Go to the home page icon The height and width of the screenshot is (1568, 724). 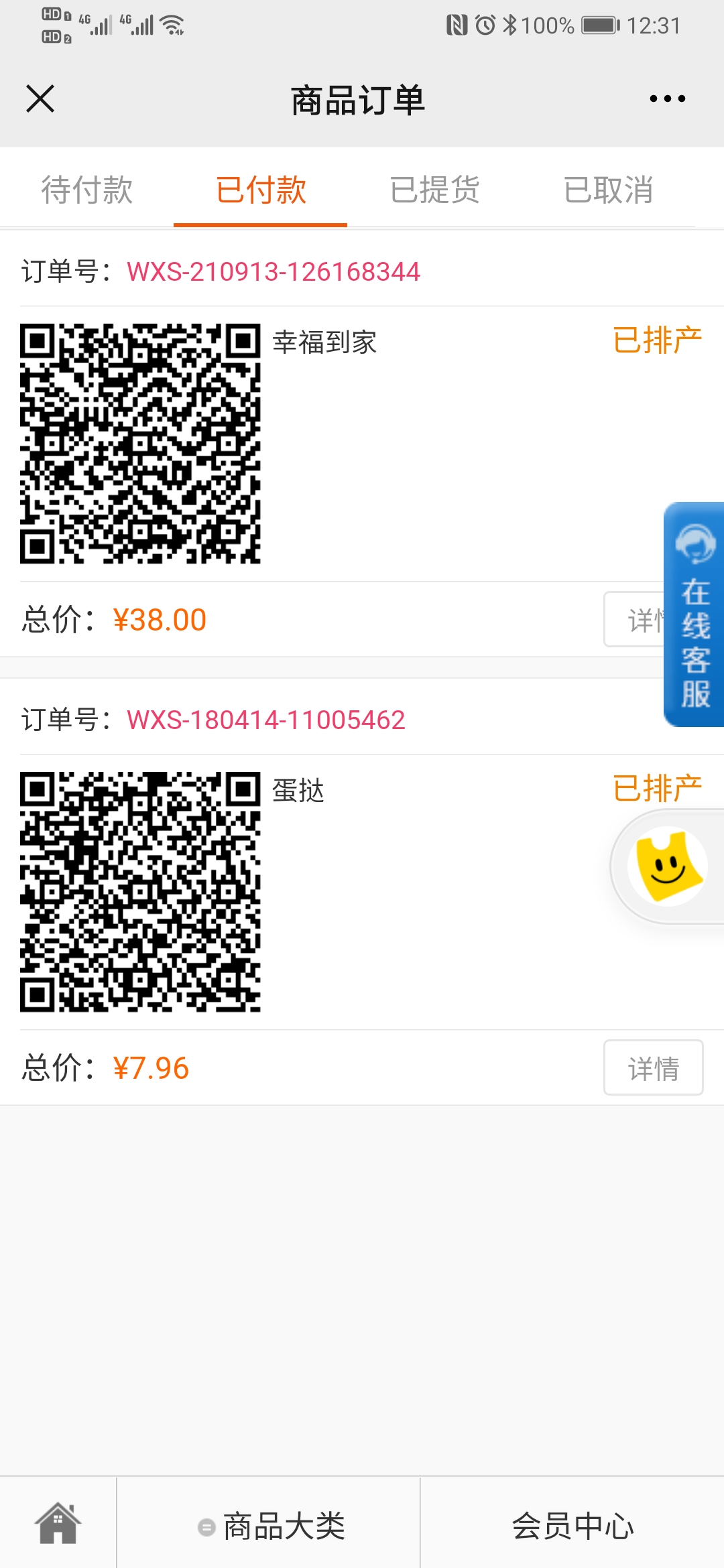click(58, 1522)
